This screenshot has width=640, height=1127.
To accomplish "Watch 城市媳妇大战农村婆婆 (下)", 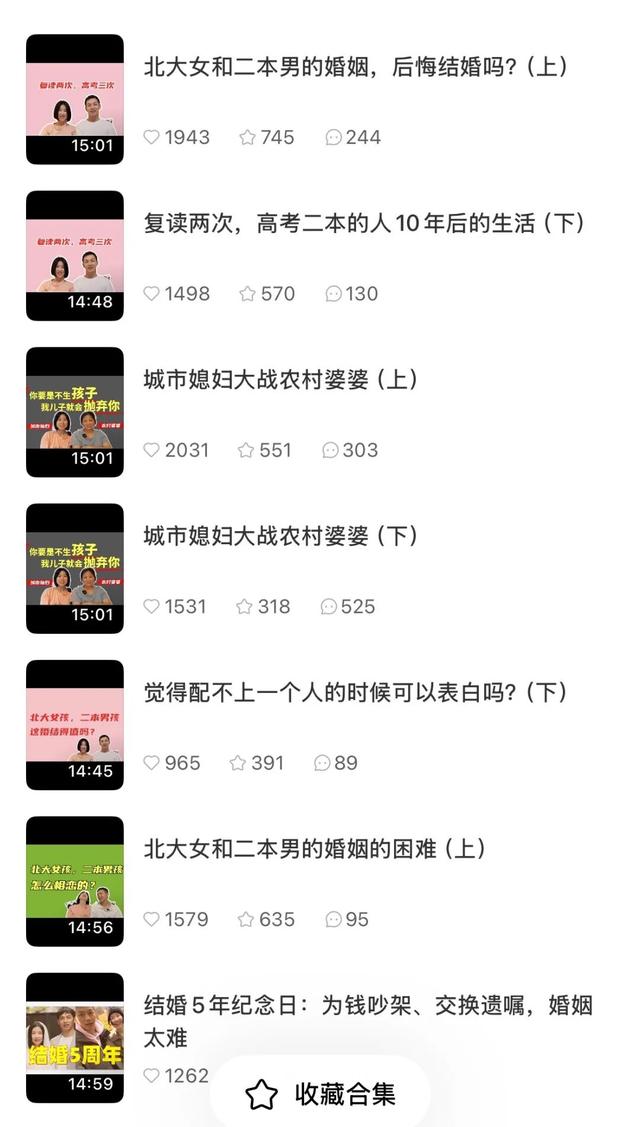I will click(280, 536).
